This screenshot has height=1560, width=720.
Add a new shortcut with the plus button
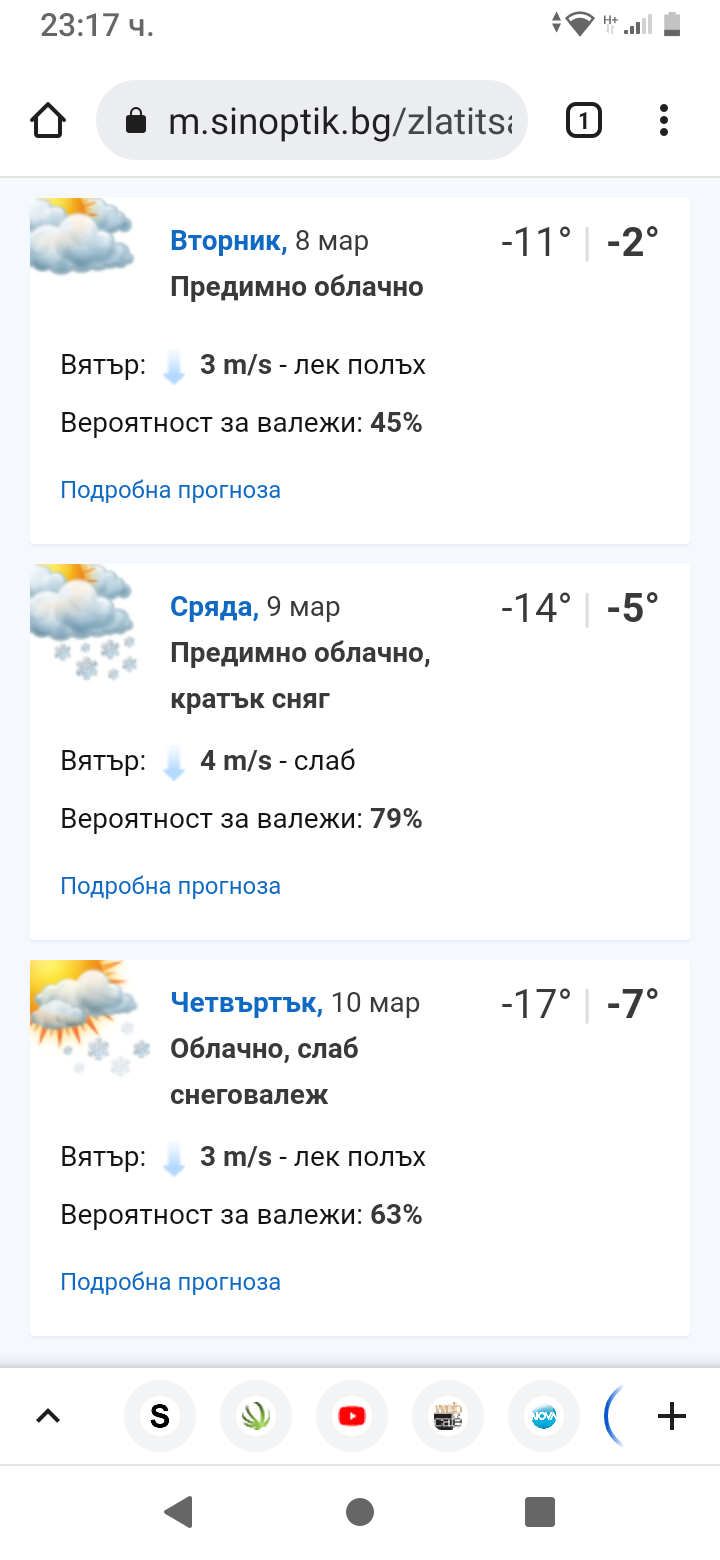click(x=672, y=1416)
